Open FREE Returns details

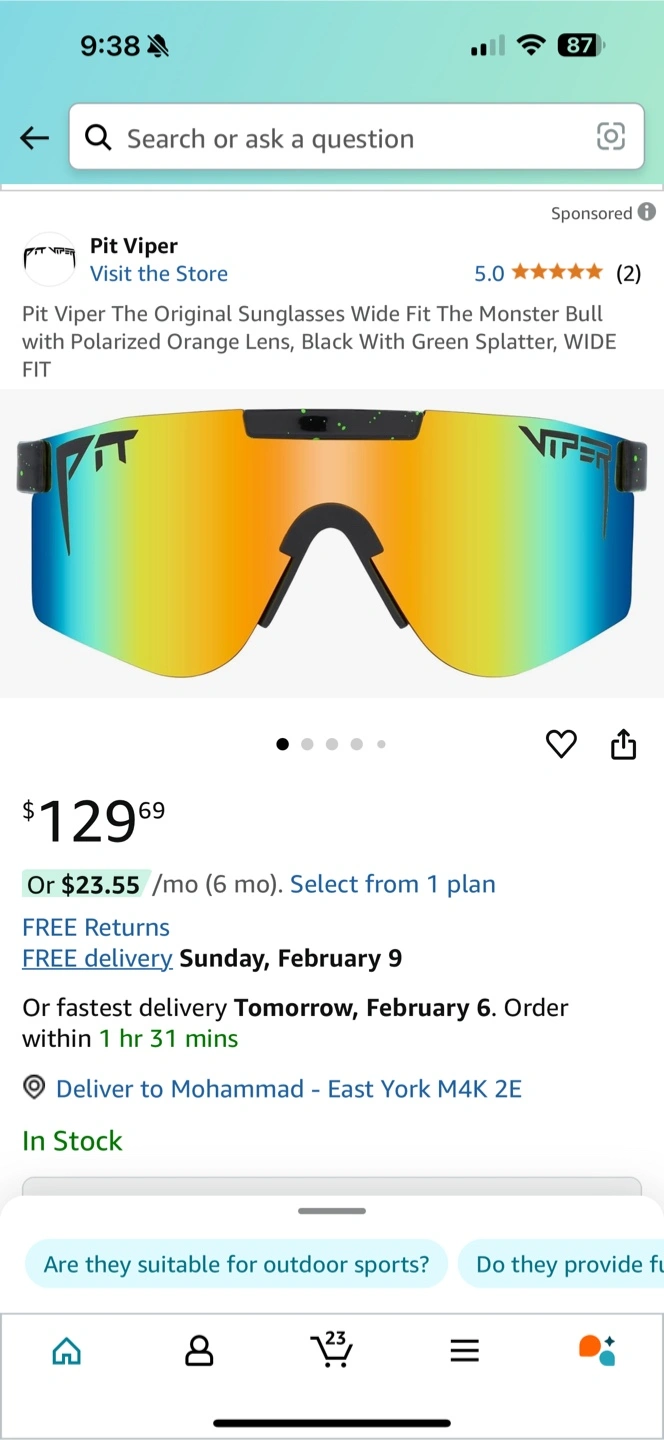pos(96,927)
